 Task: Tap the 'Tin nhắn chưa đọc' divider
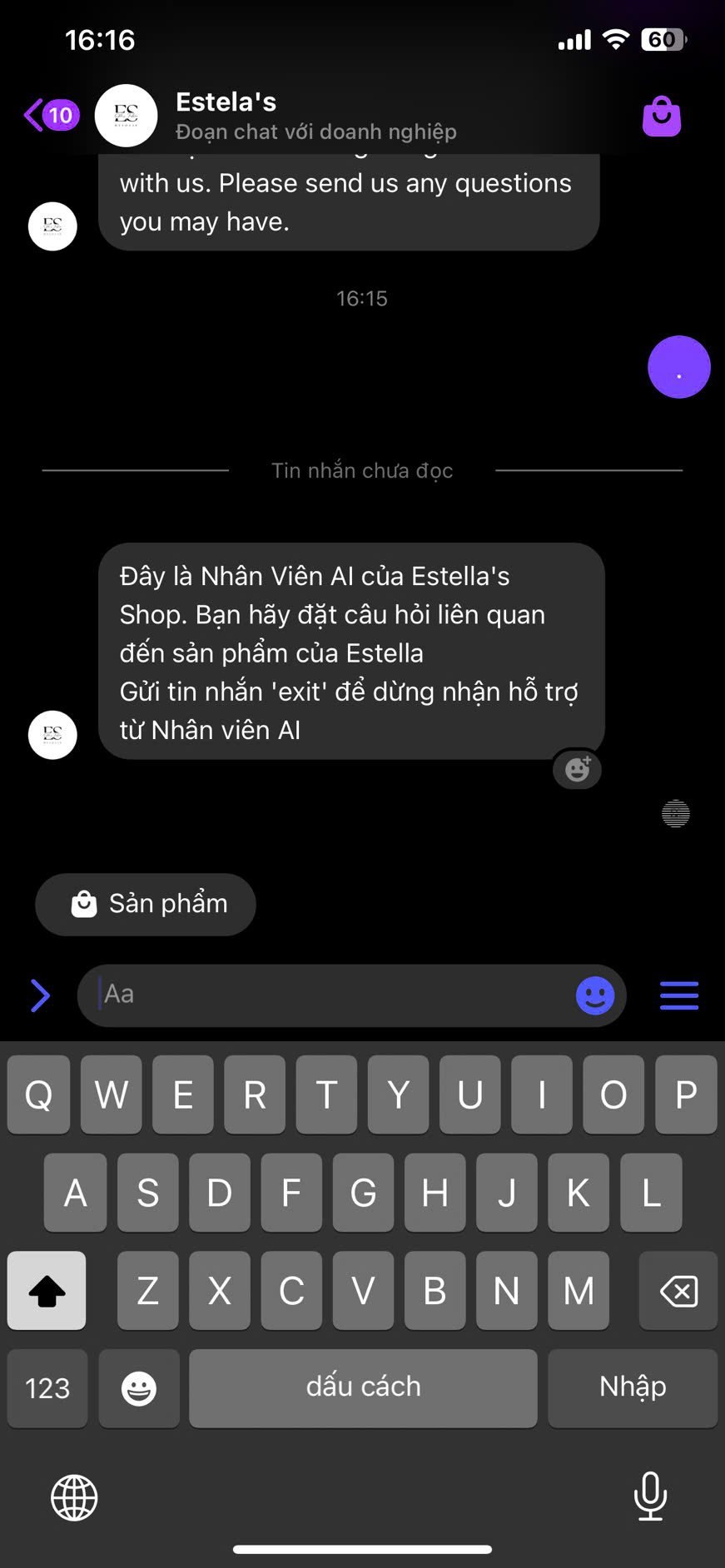[x=361, y=470]
